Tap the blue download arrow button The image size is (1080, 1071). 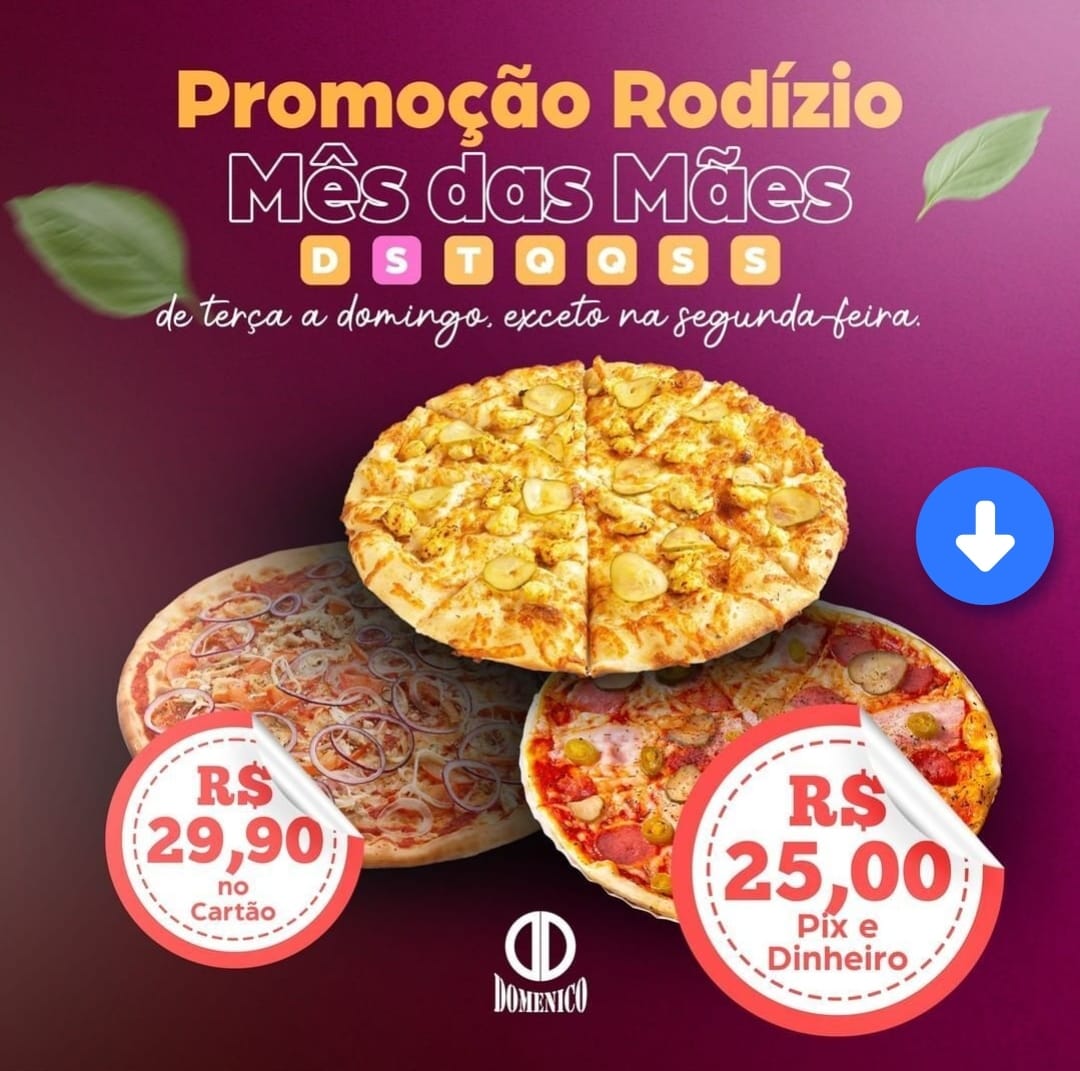pos(984,536)
